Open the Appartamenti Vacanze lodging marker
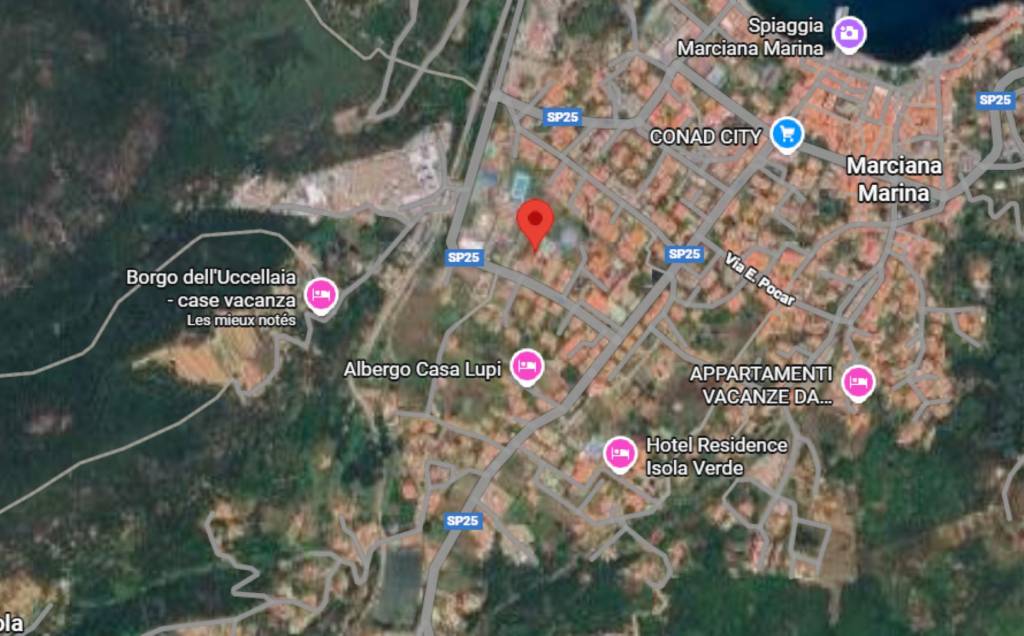 (x=857, y=382)
